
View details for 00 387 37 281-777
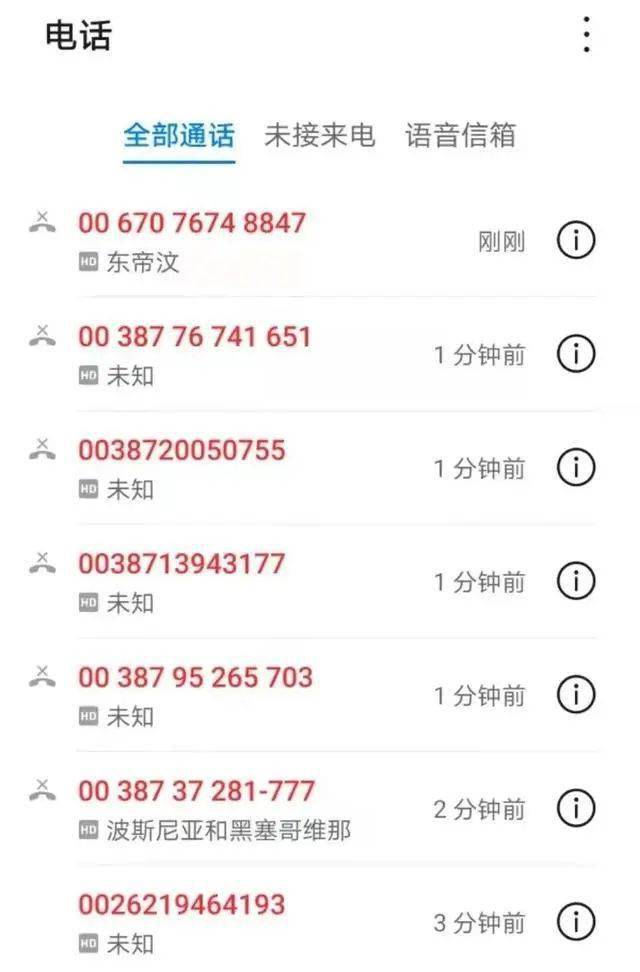coord(576,808)
